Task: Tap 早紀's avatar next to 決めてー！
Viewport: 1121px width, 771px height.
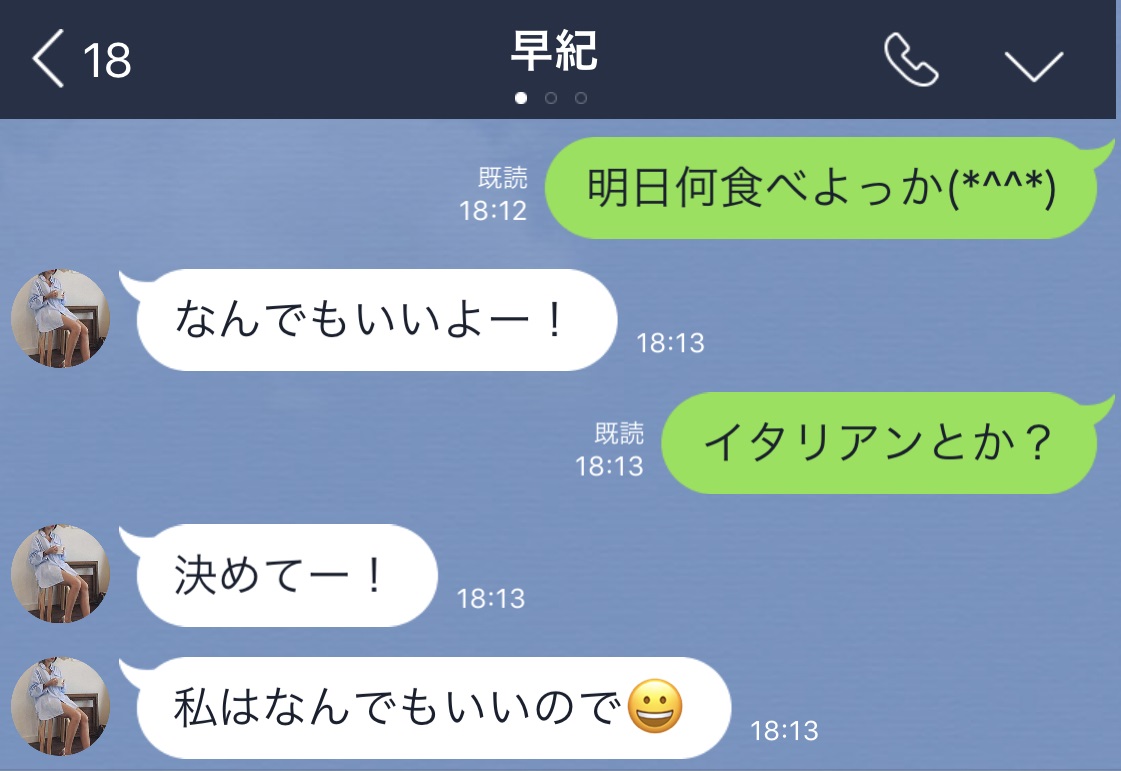Action: coord(60,575)
